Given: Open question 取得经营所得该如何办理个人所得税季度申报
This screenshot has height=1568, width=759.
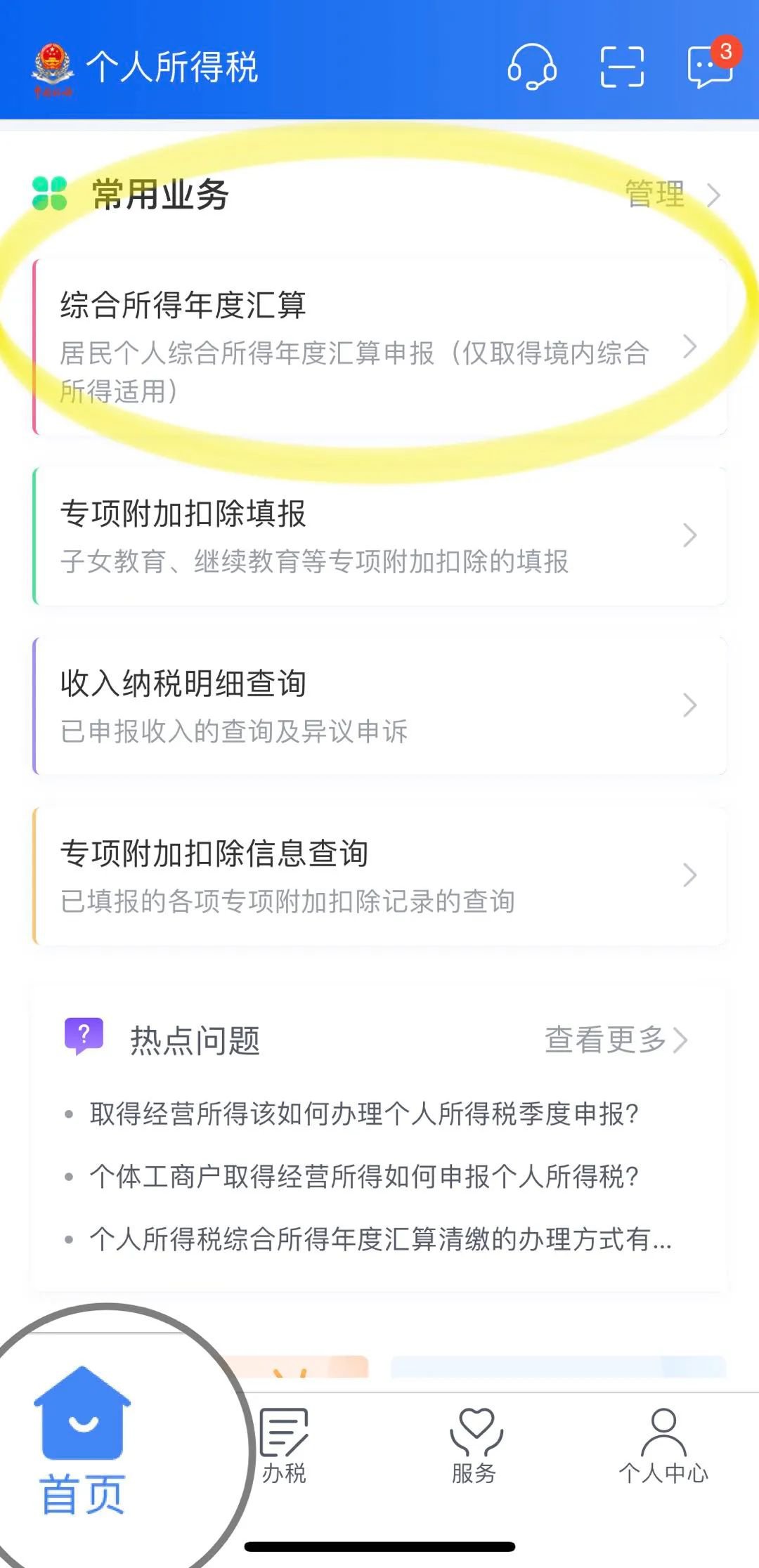Looking at the screenshot, I should (x=364, y=1113).
